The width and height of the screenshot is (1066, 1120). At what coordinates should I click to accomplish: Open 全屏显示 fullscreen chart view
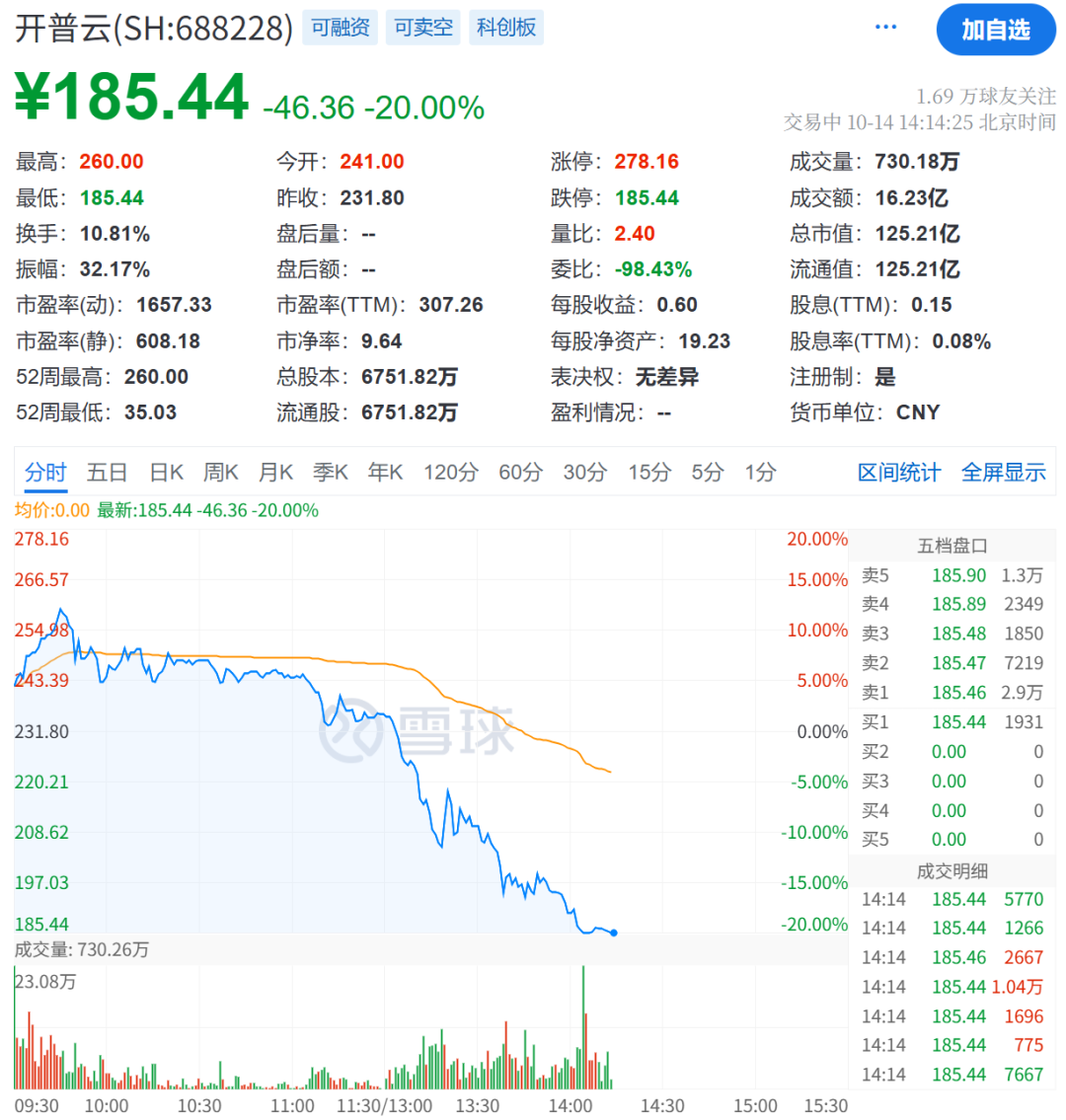pyautogui.click(x=1003, y=473)
